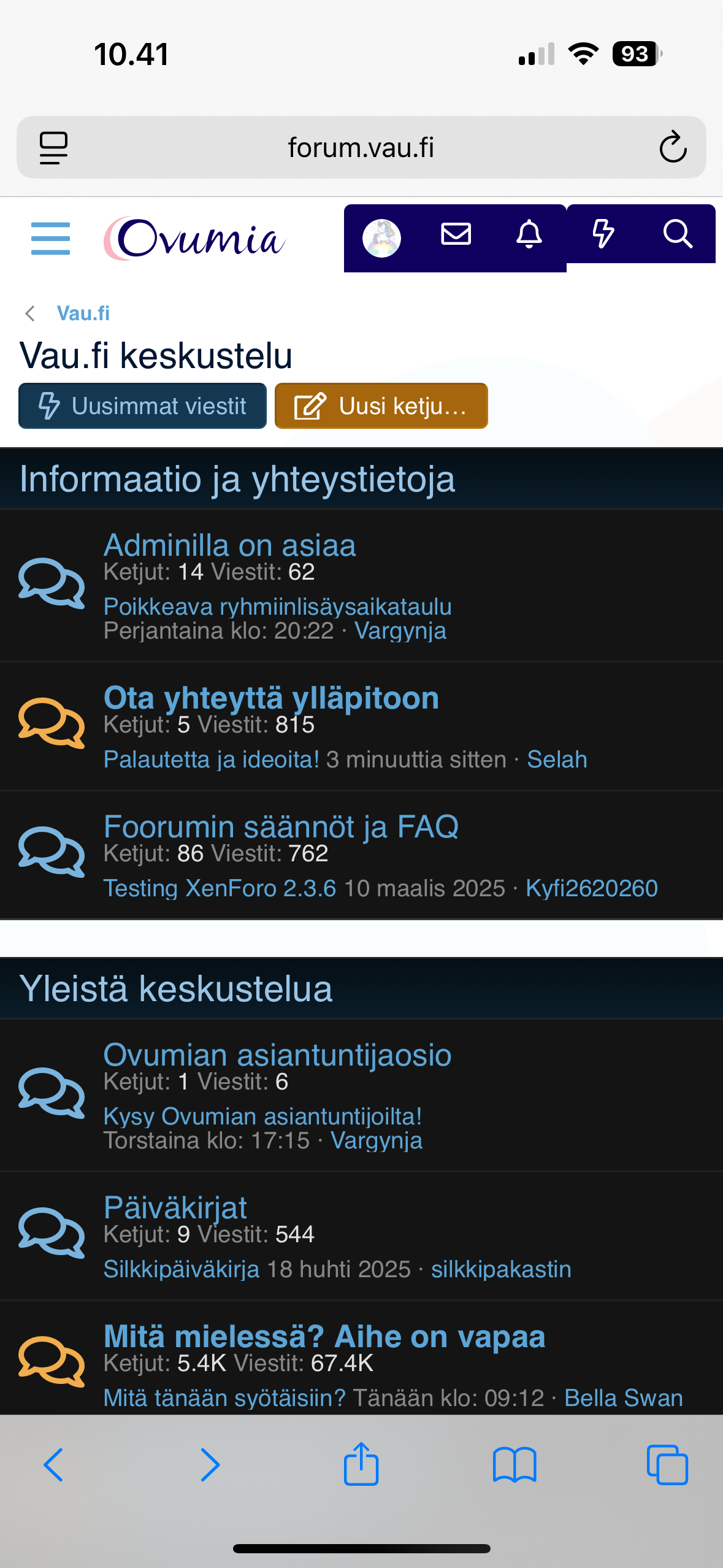Open Mitä mielessä? Aihe on vapaa forum
723x1568 pixels.
[324, 1337]
